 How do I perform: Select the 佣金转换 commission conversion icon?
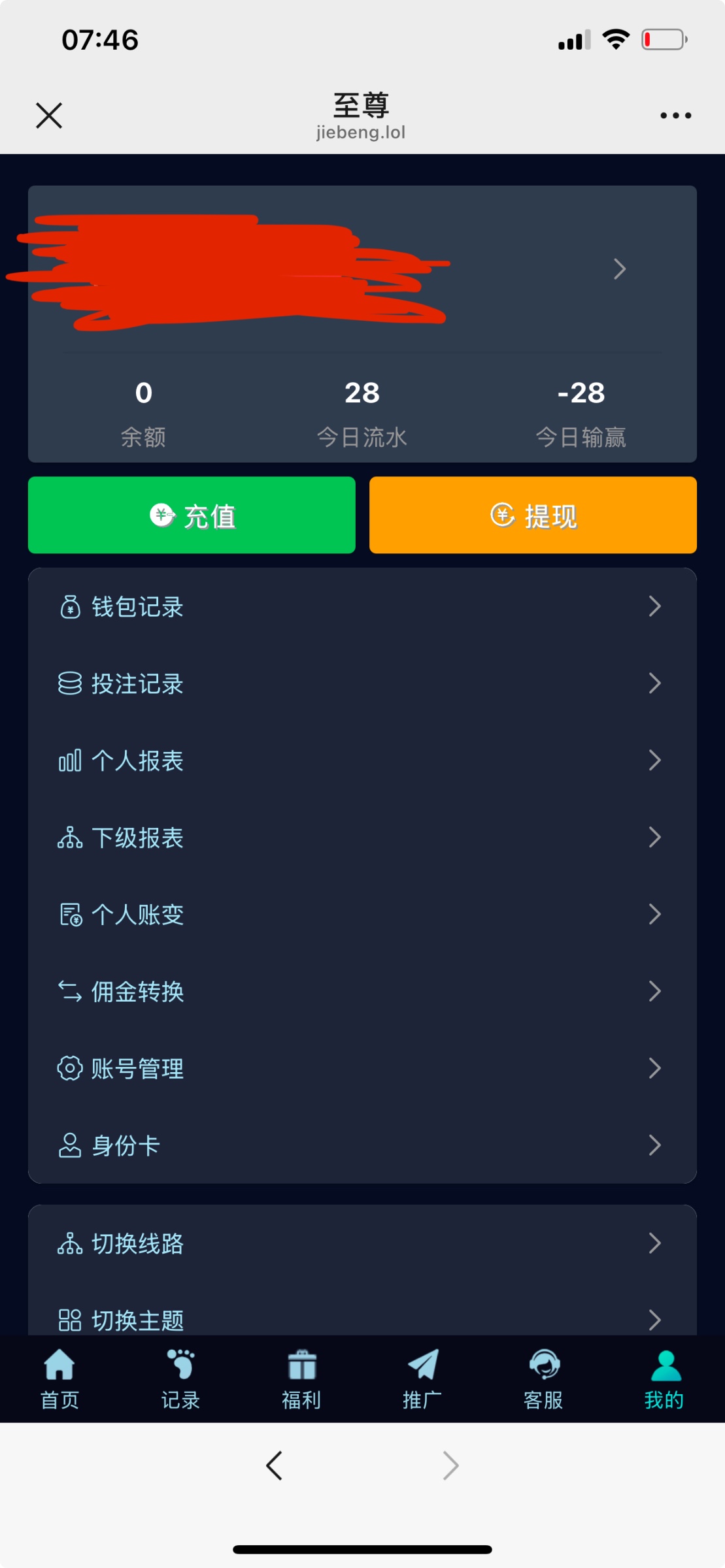(x=70, y=991)
